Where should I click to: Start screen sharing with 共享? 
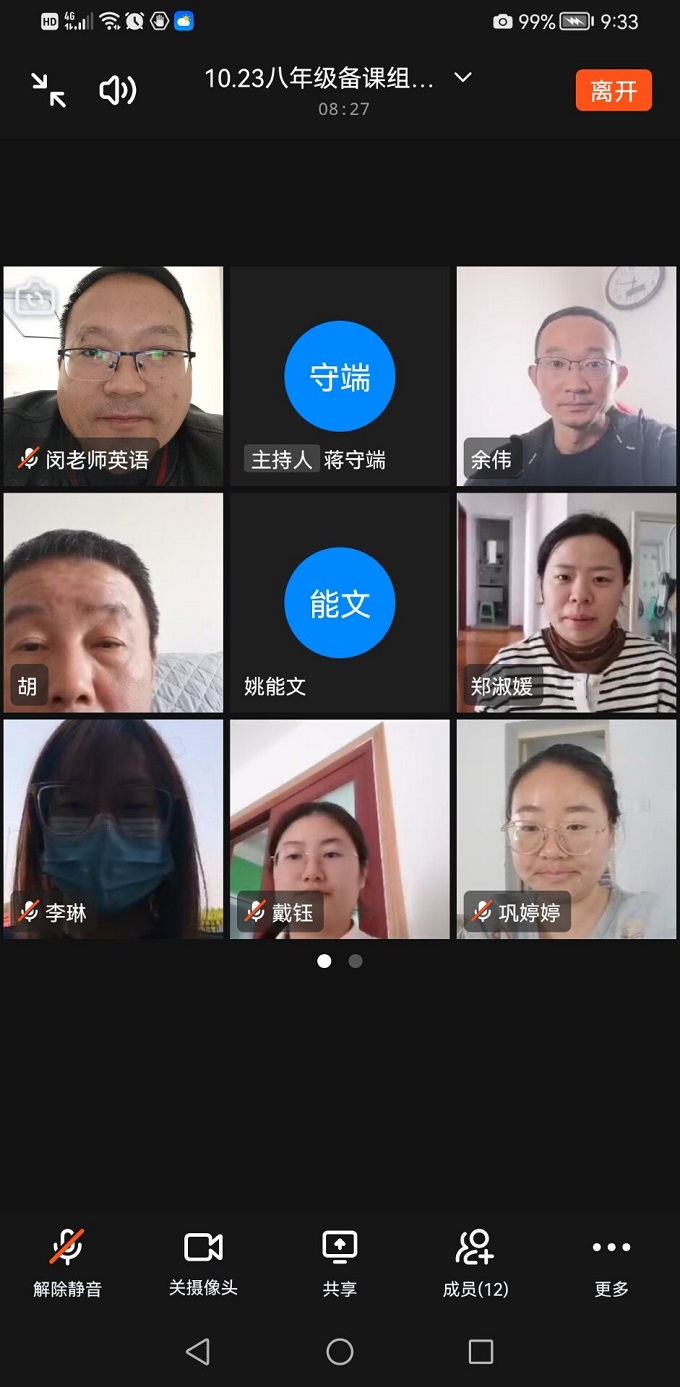[x=340, y=1262]
